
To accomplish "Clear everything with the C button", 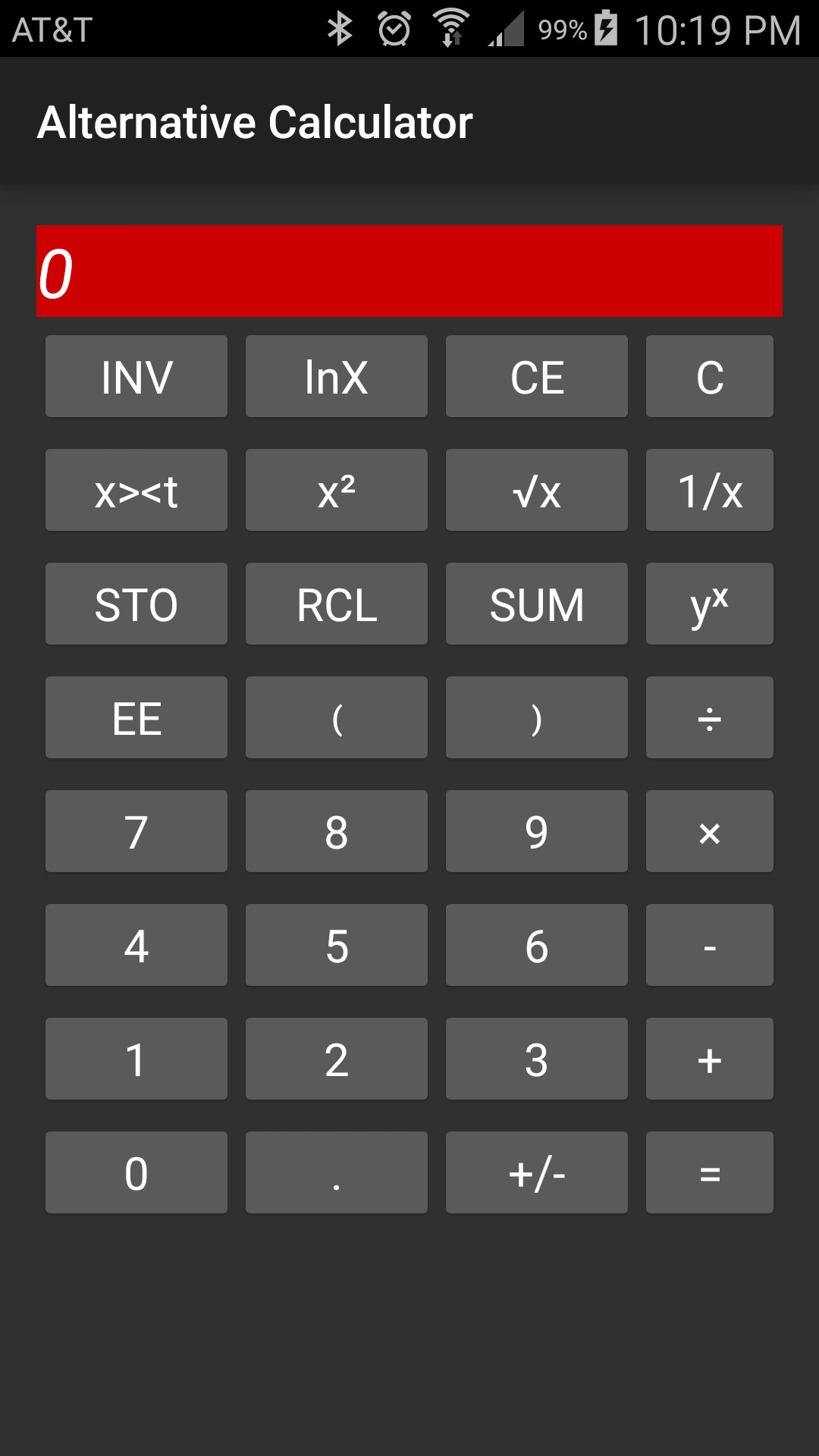I will point(710,376).
